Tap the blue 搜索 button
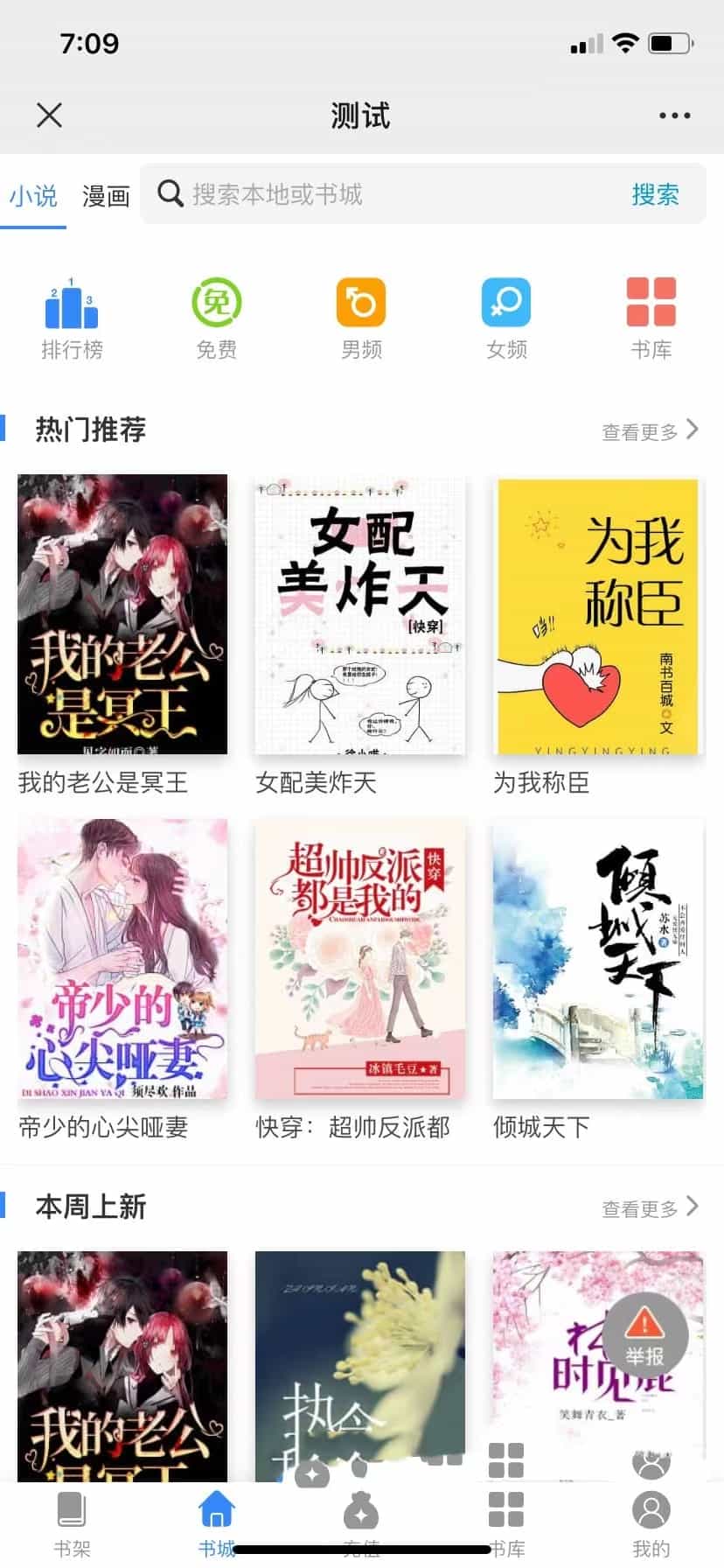The image size is (724, 1568). tap(655, 194)
